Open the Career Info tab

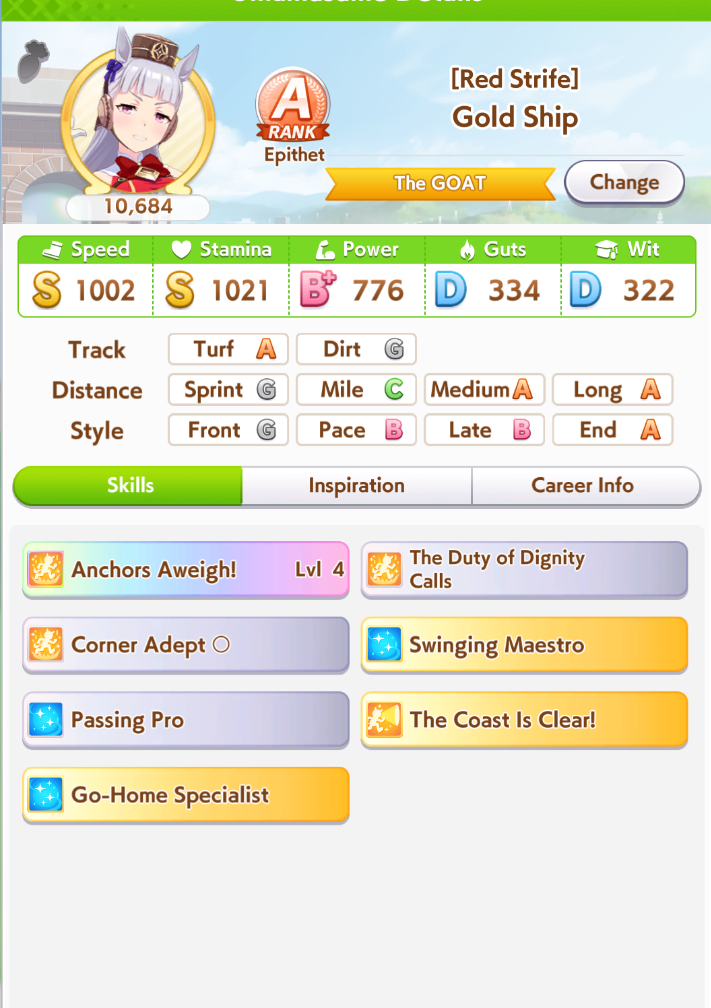click(583, 486)
